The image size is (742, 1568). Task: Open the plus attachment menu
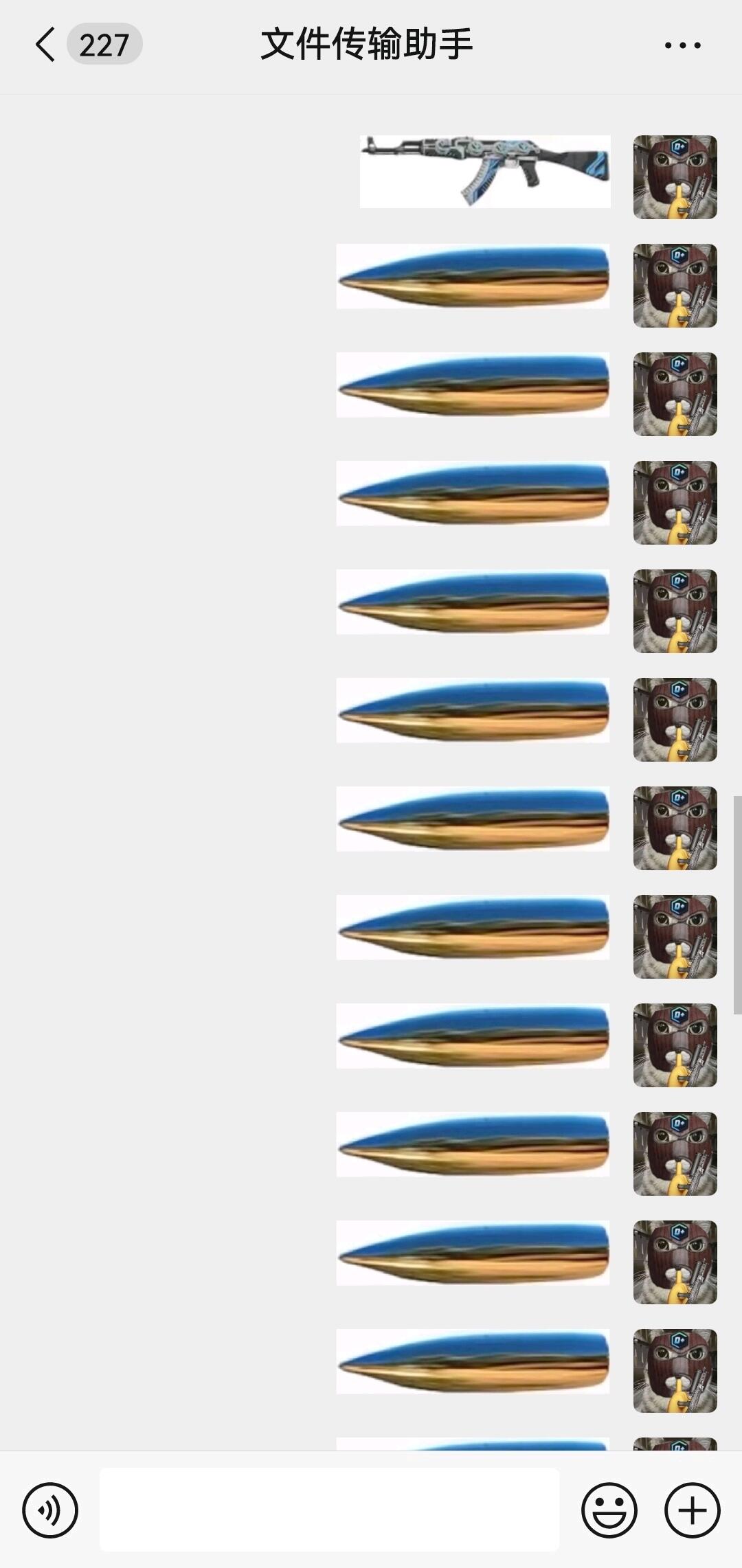pyautogui.click(x=692, y=1510)
